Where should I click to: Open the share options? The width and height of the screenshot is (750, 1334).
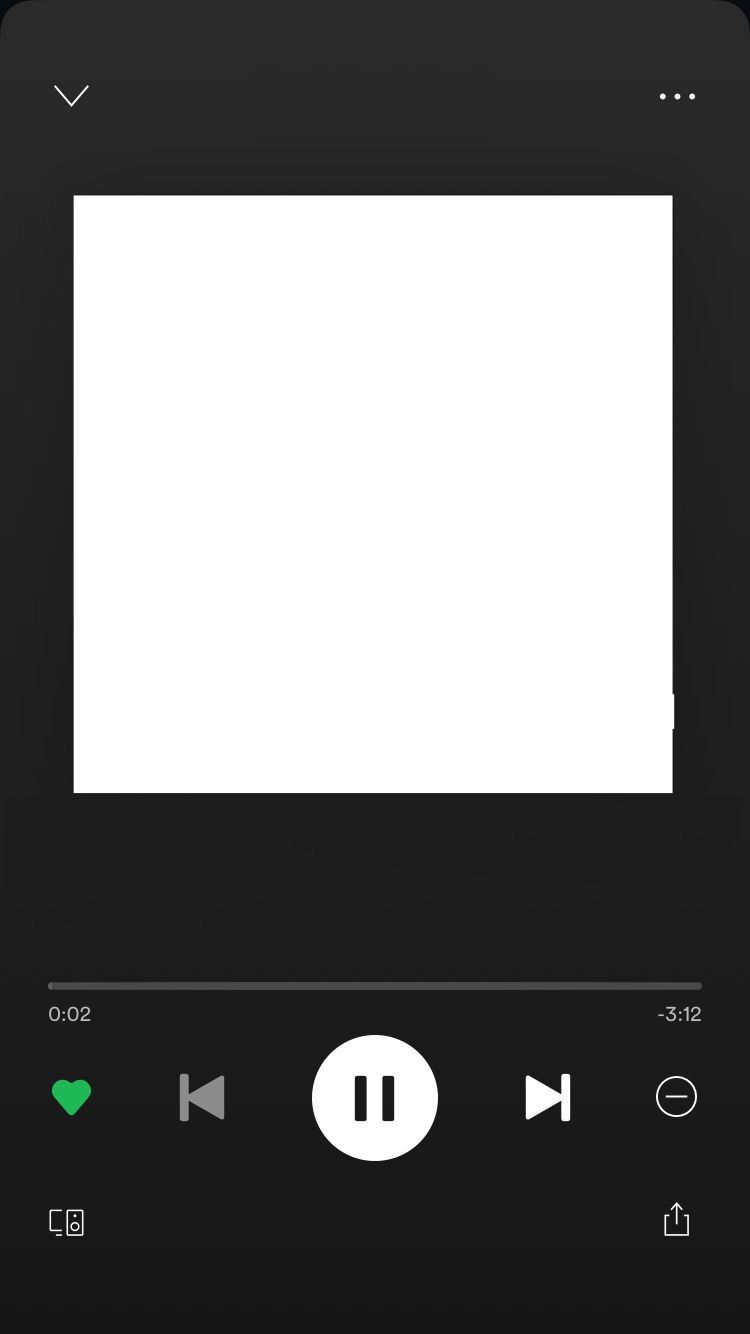tap(677, 1219)
